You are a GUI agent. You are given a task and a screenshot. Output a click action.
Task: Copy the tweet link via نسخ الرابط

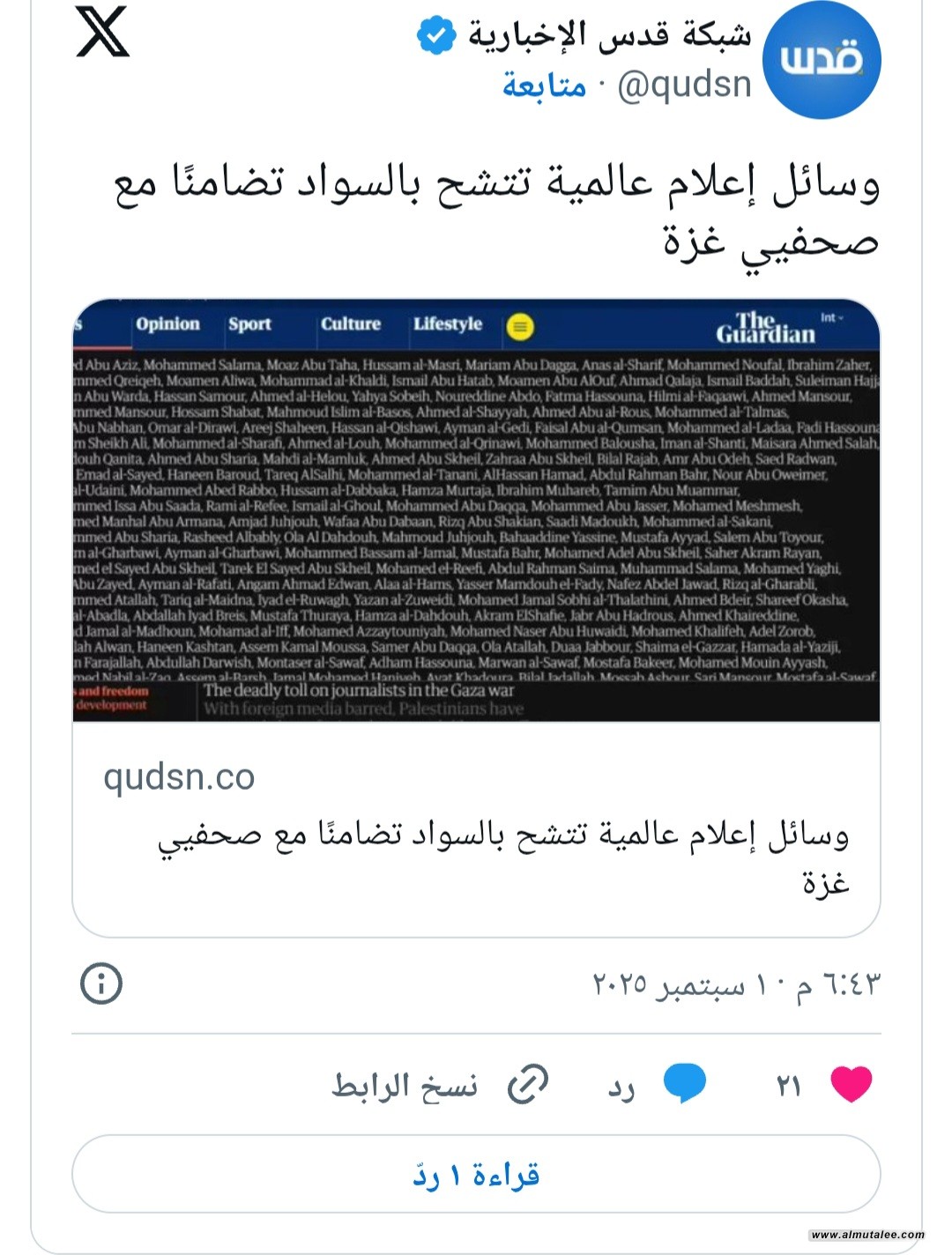441,1086
